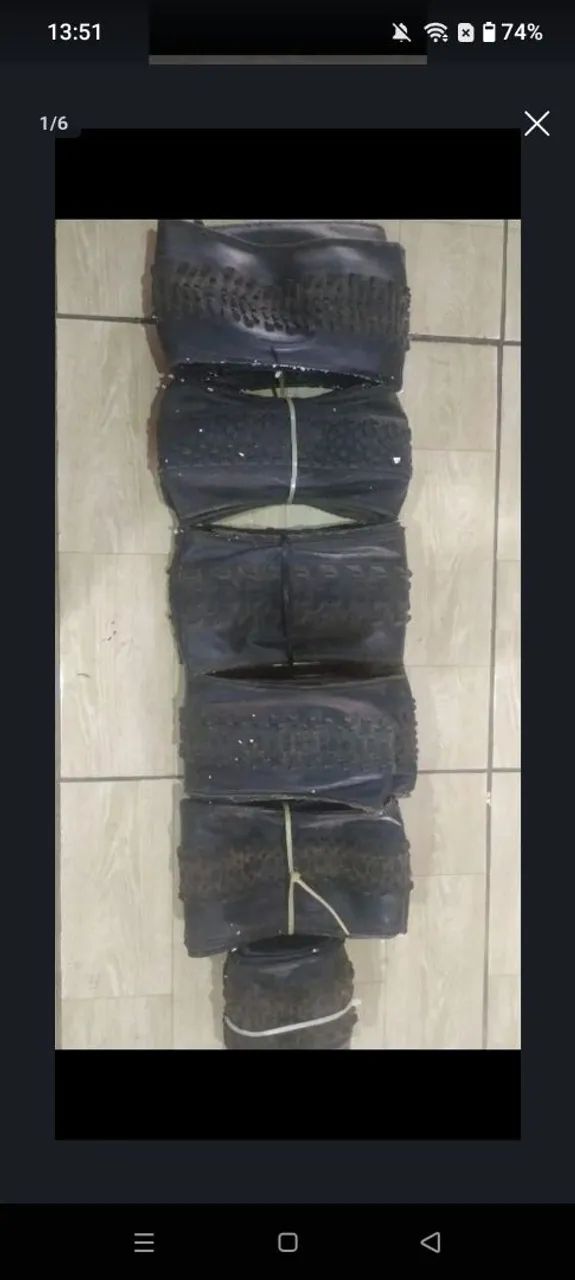Open the recent apps overview
The image size is (575, 1280).
(144, 1242)
